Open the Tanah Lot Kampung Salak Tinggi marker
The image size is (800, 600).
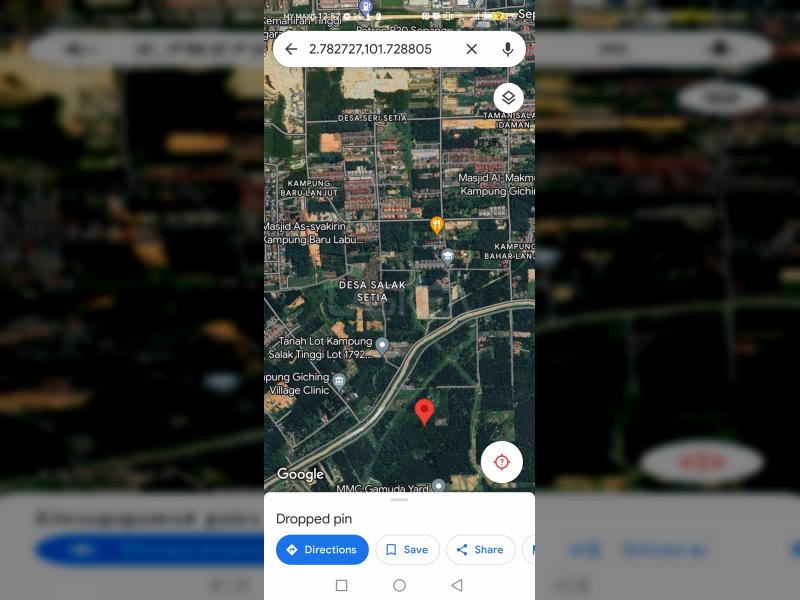382,345
